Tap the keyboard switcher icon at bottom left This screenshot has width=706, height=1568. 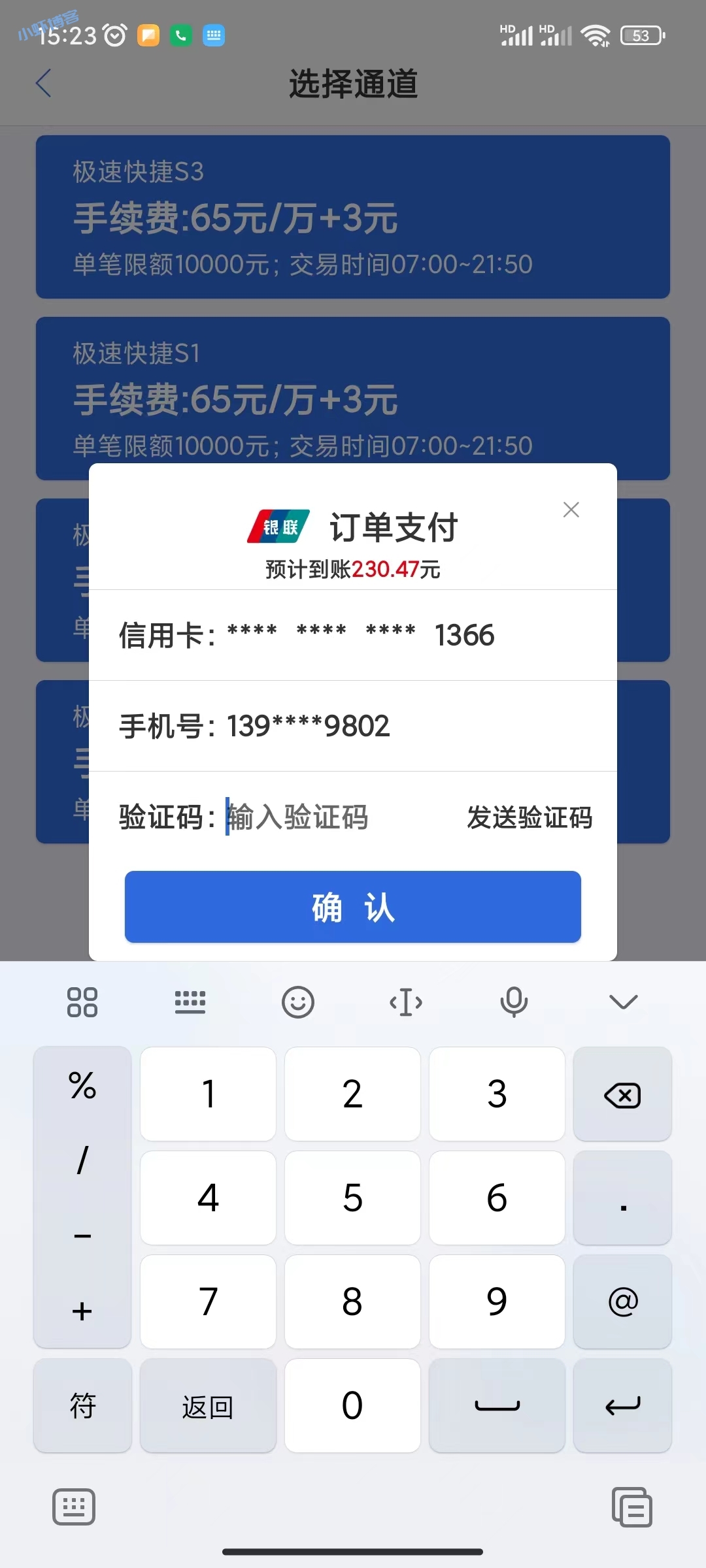point(74,1508)
